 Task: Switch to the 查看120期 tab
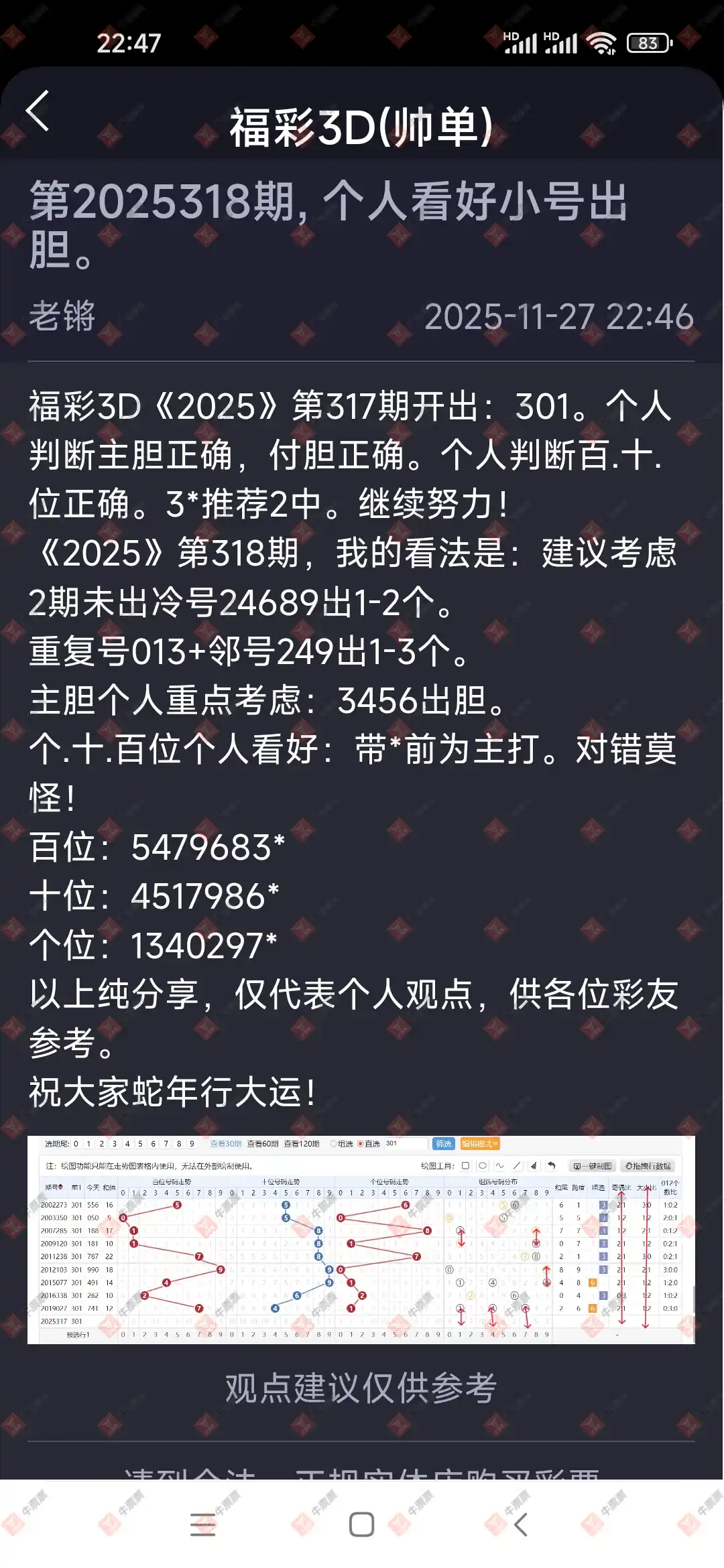point(303,1140)
